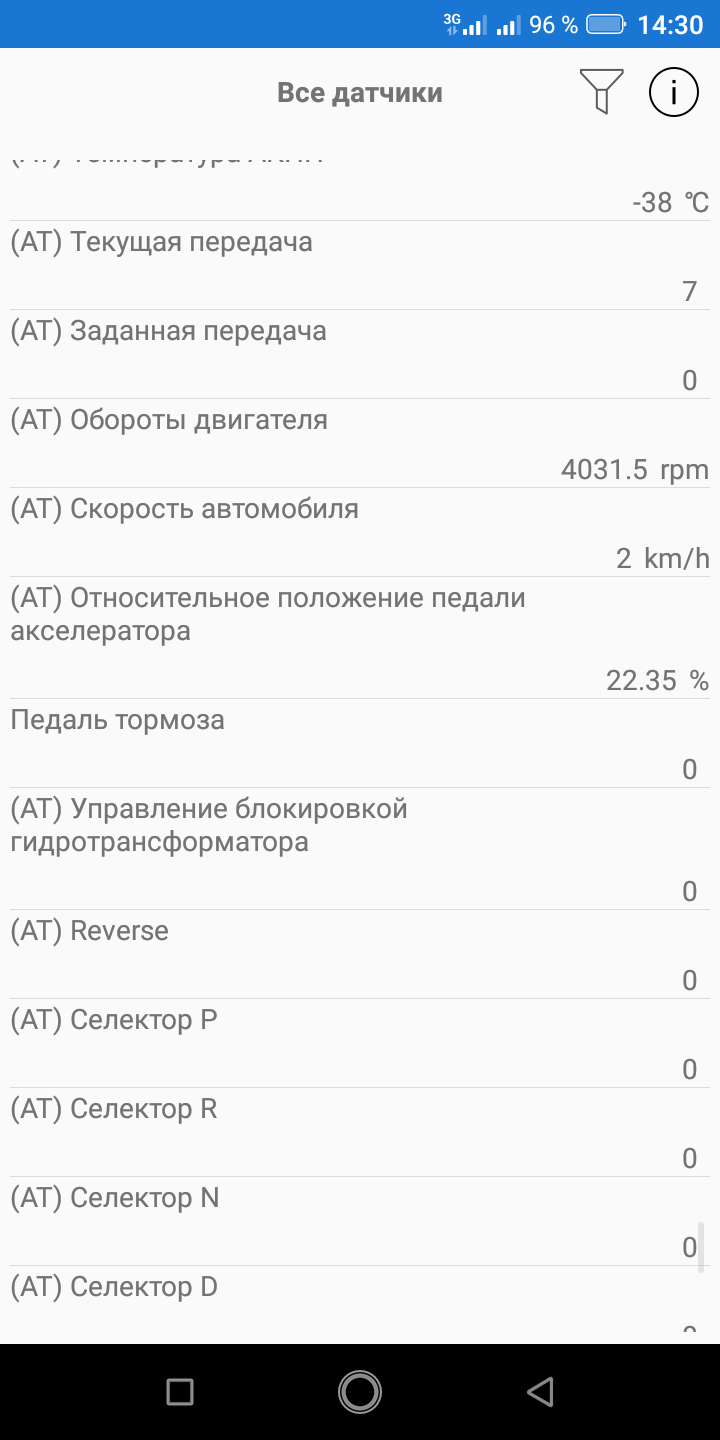Image resolution: width=720 pixels, height=1440 pixels.
Task: Select the pedal position акселератора row
Action: 360,638
